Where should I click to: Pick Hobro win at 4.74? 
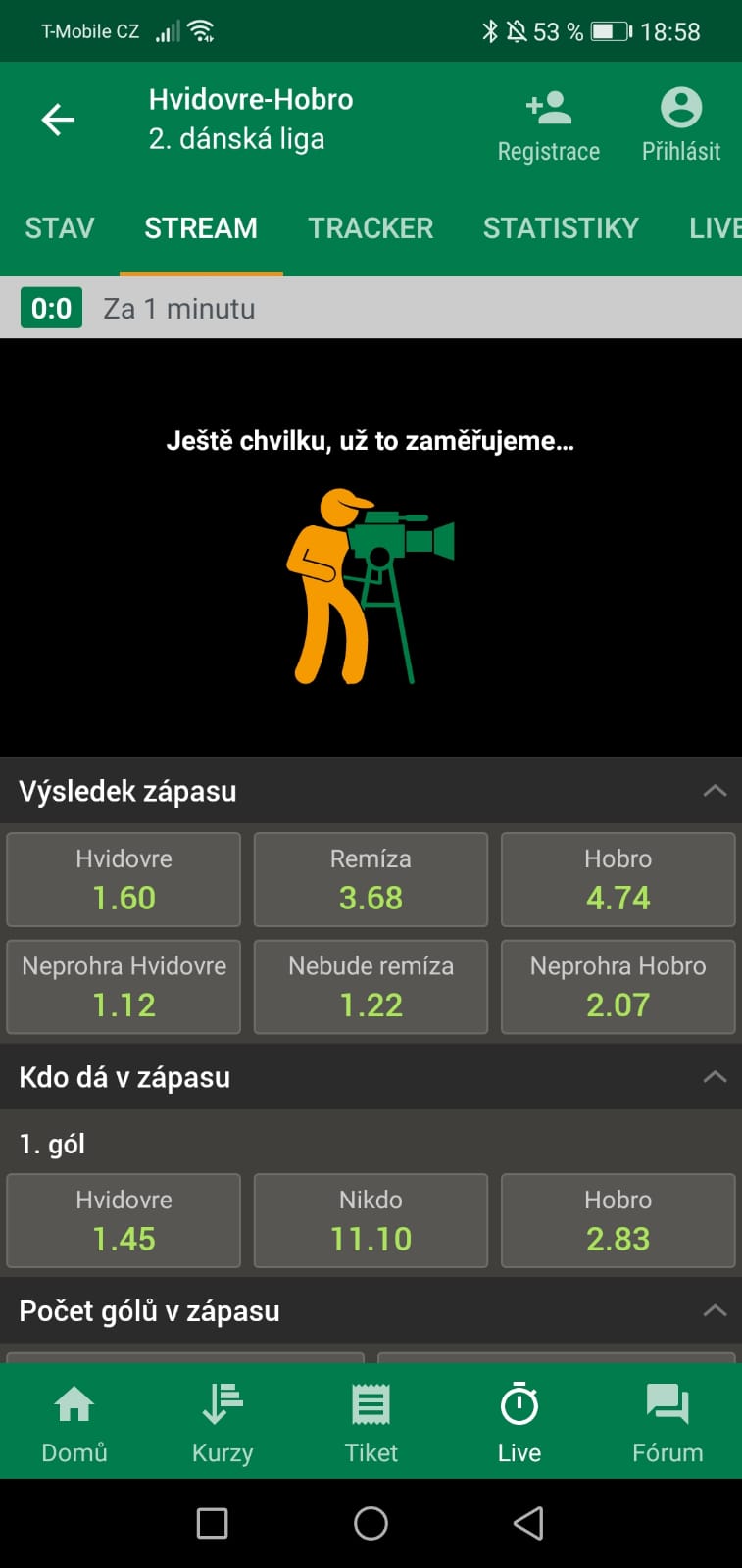(x=618, y=879)
